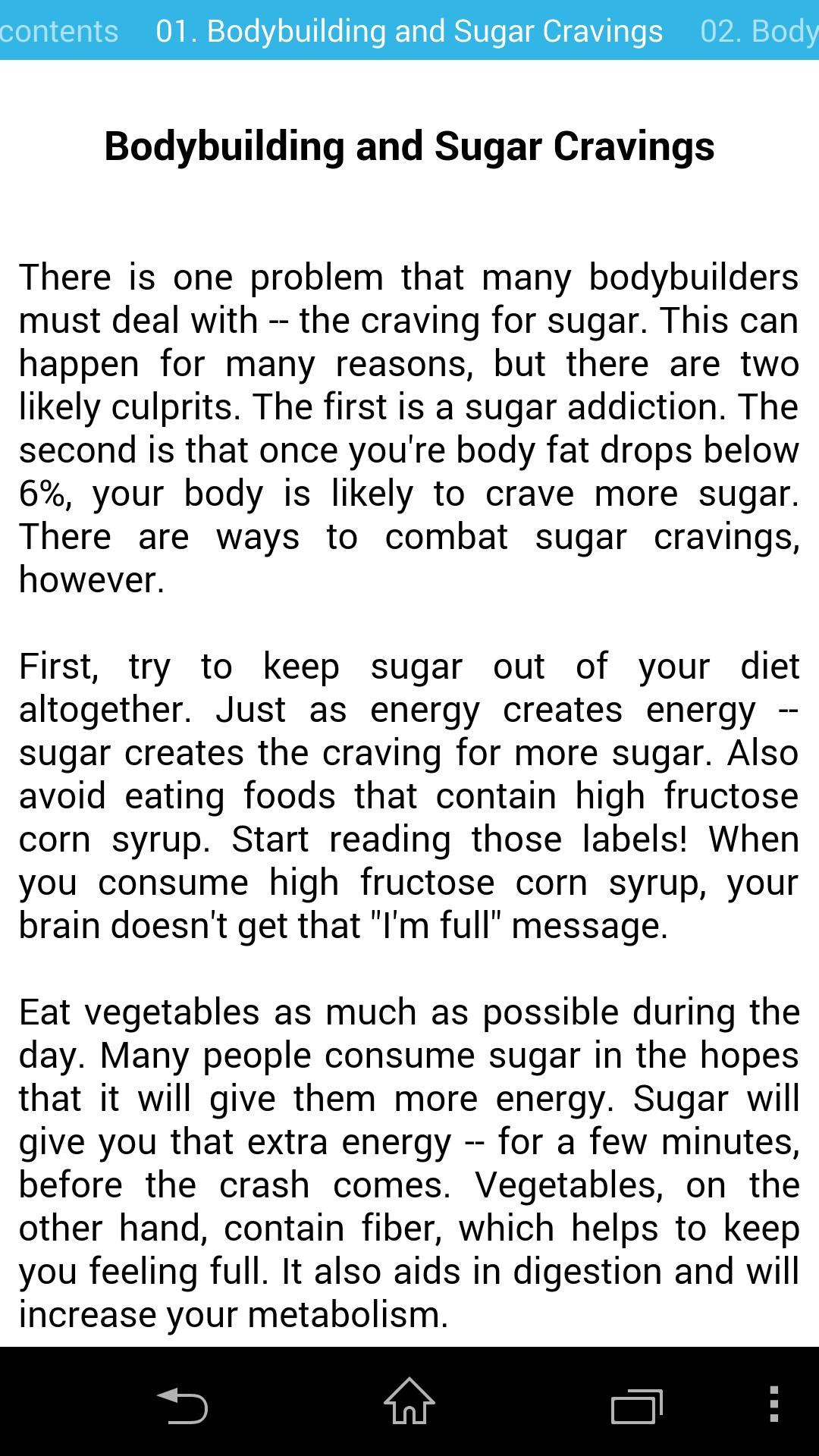This screenshot has height=1456, width=819.
Task: Switch to the contents tab
Action: 59,31
